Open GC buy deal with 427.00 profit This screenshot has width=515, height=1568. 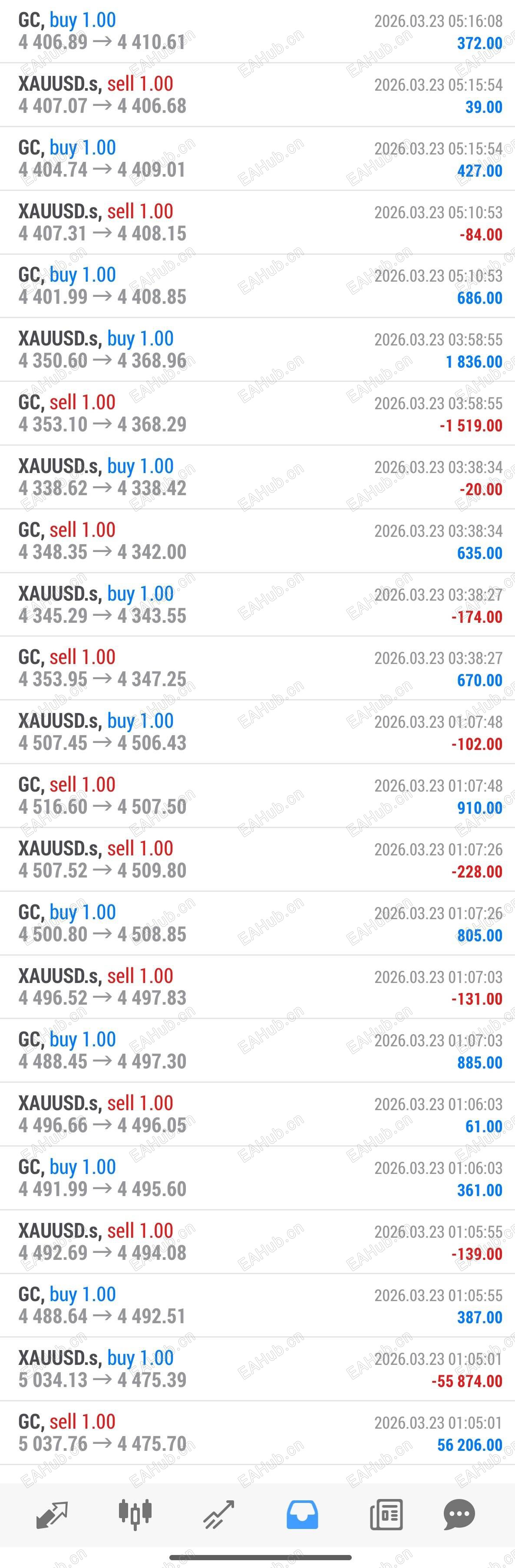click(x=257, y=159)
